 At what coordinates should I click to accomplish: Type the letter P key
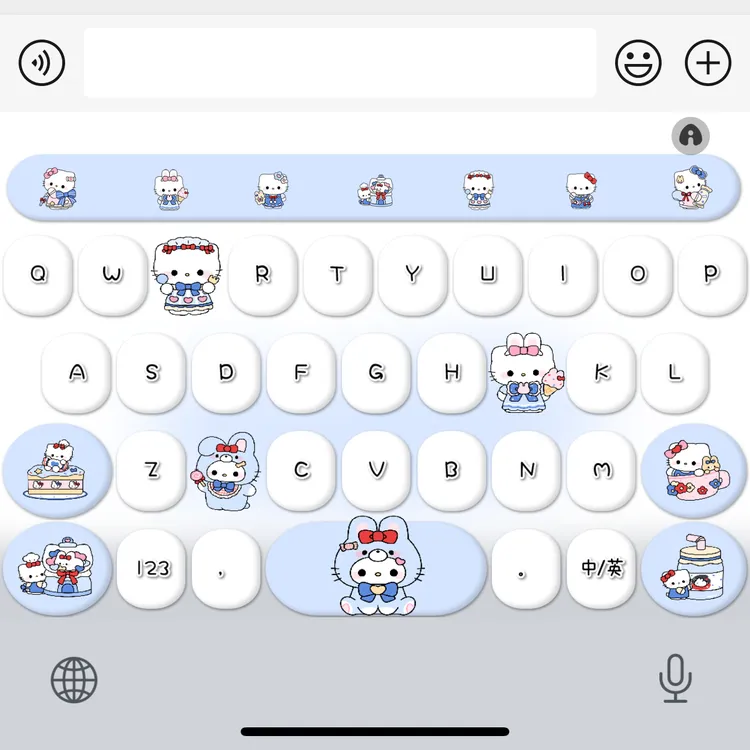point(712,275)
